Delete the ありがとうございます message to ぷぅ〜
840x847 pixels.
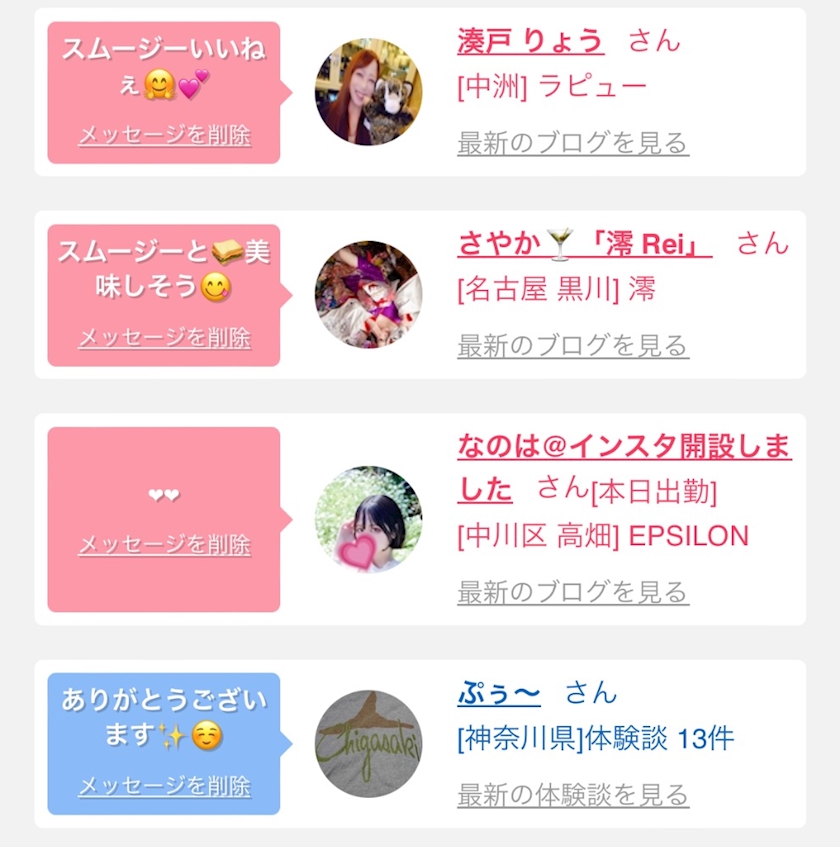165,786
